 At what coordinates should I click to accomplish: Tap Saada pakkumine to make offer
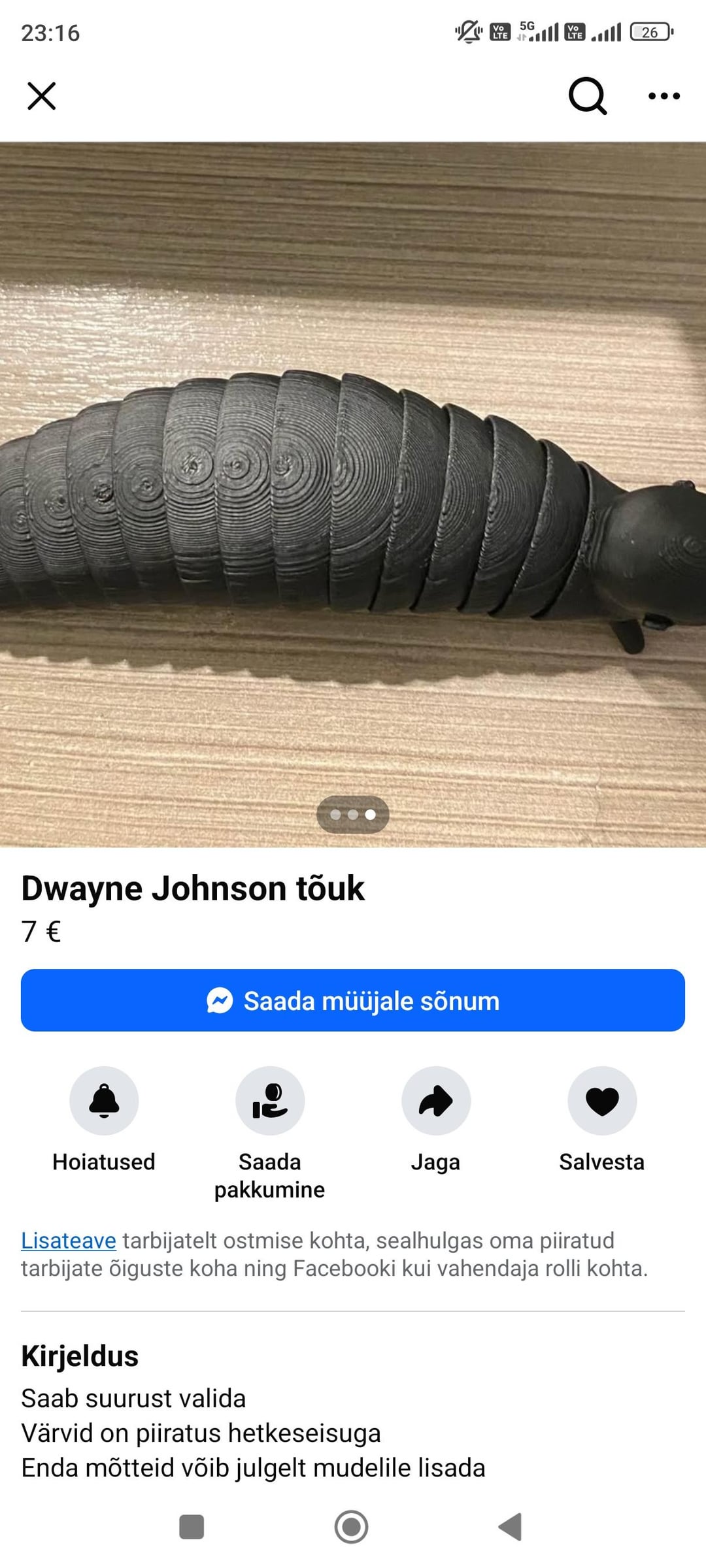pyautogui.click(x=270, y=1100)
